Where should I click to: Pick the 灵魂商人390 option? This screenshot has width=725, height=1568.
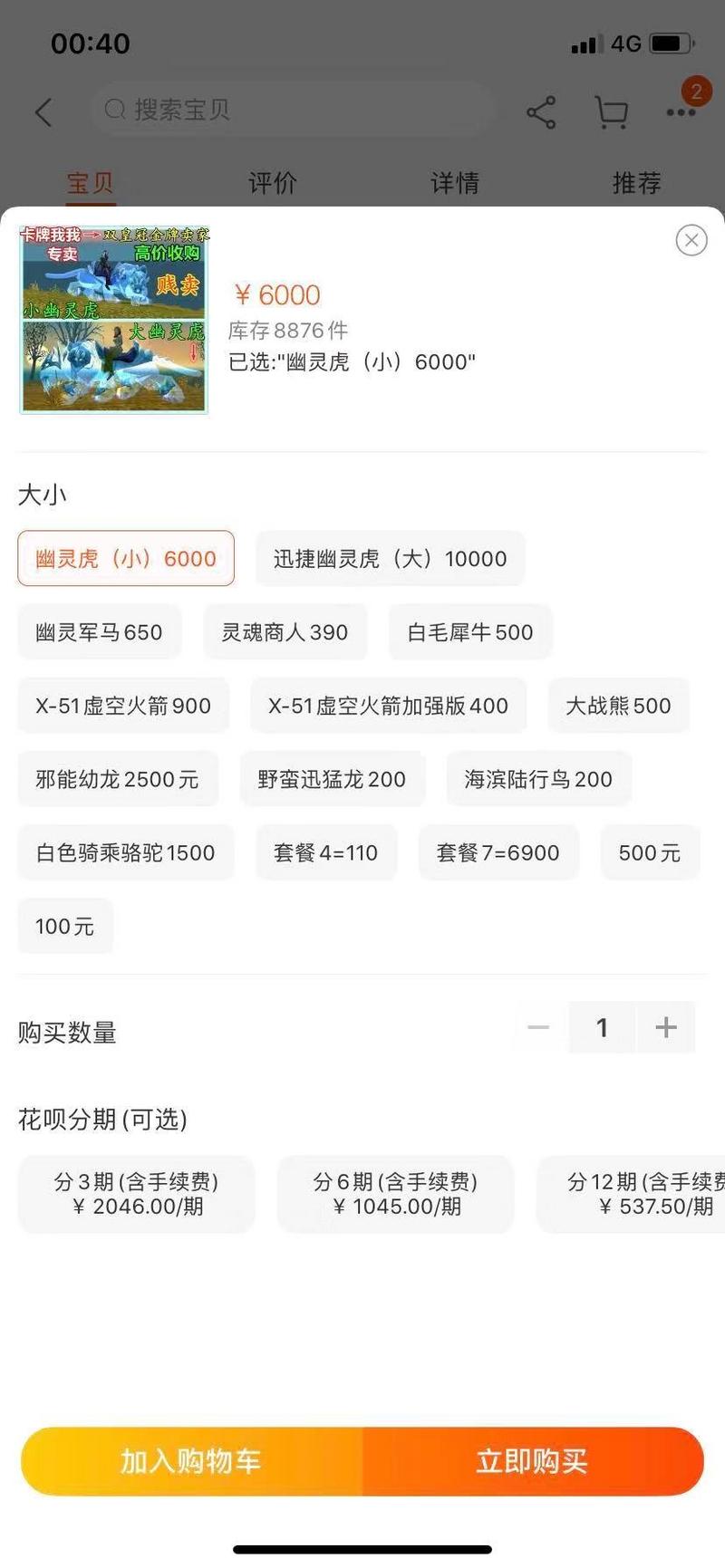pyautogui.click(x=285, y=631)
